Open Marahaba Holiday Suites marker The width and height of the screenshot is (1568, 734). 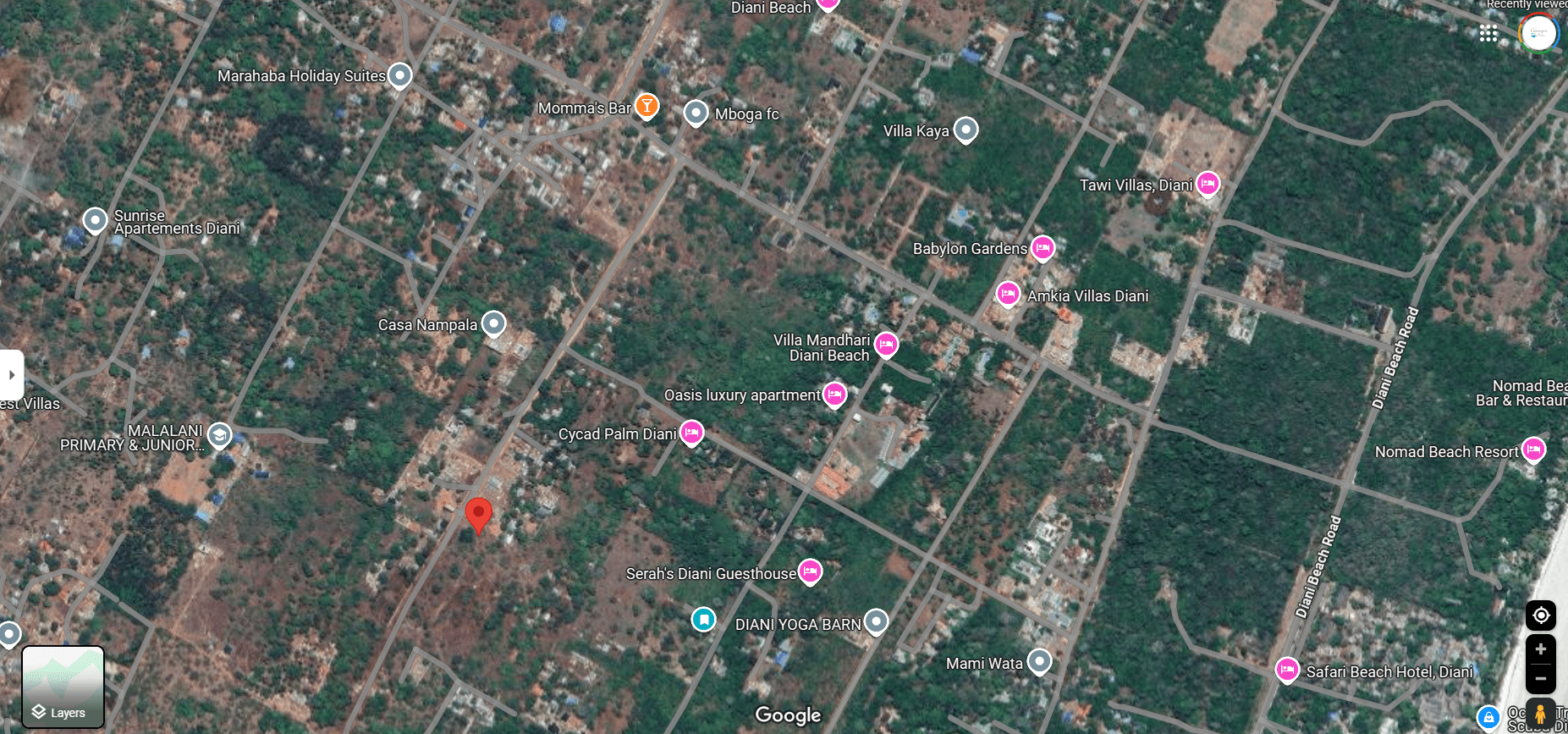coord(399,75)
